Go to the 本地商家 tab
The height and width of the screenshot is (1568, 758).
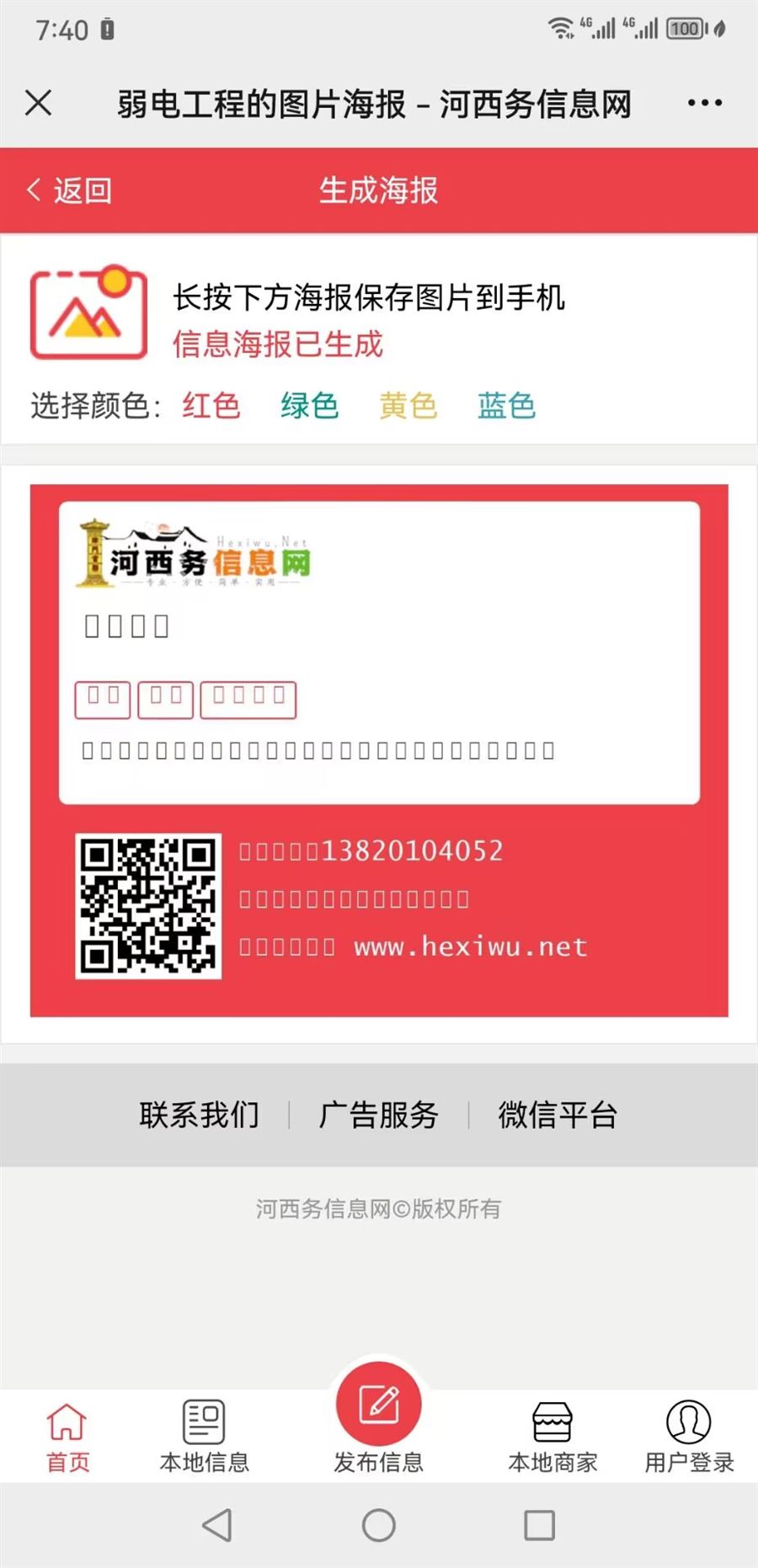point(552,1438)
